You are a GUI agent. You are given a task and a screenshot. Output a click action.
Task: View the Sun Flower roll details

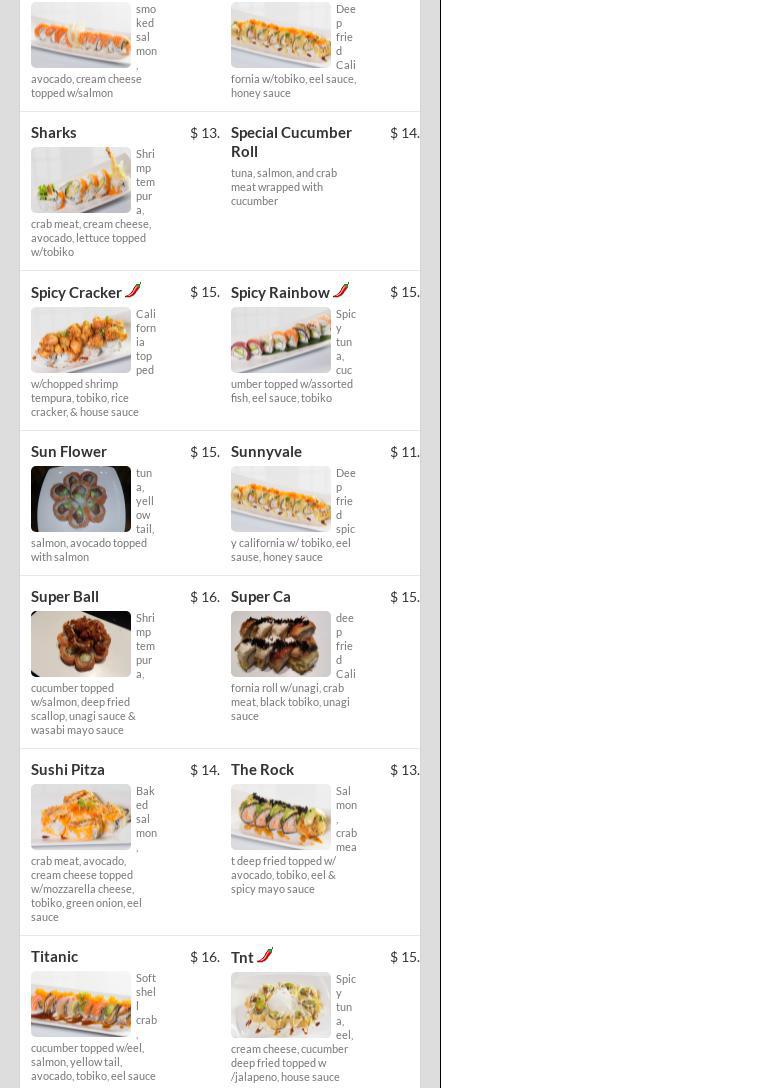pos(69,452)
